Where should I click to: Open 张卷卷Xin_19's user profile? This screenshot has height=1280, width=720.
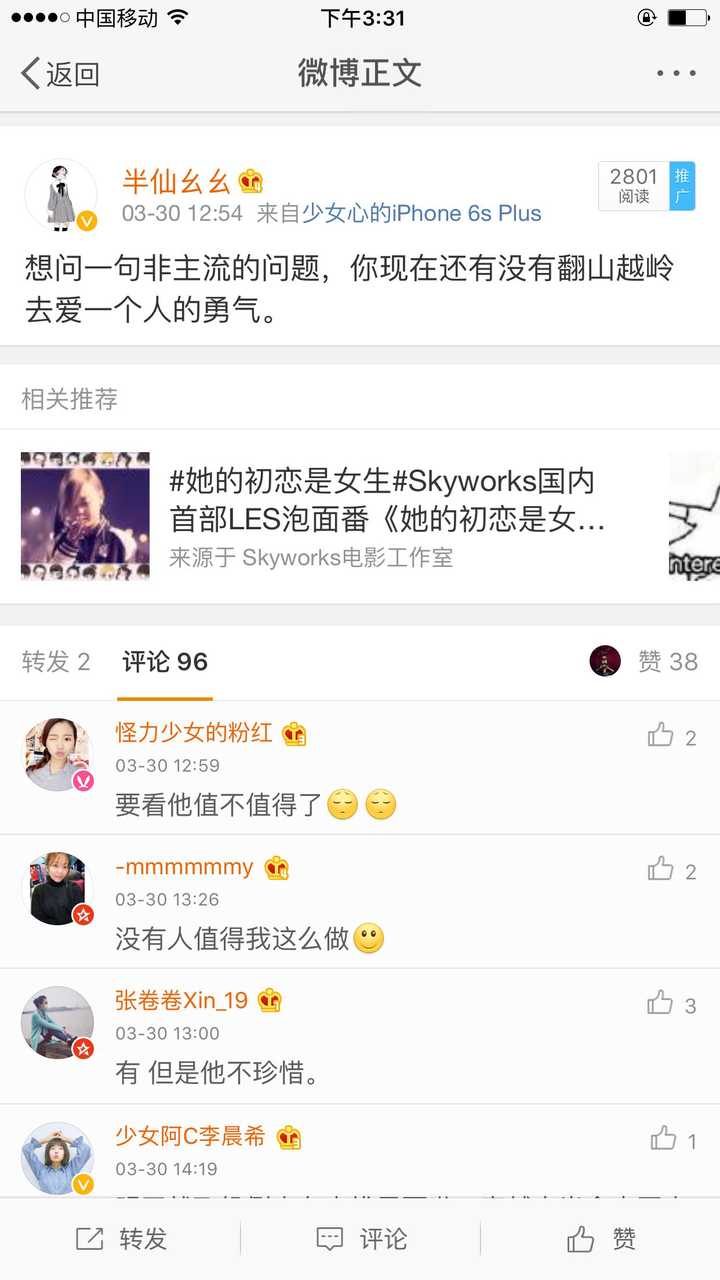pyautogui.click(x=182, y=1000)
